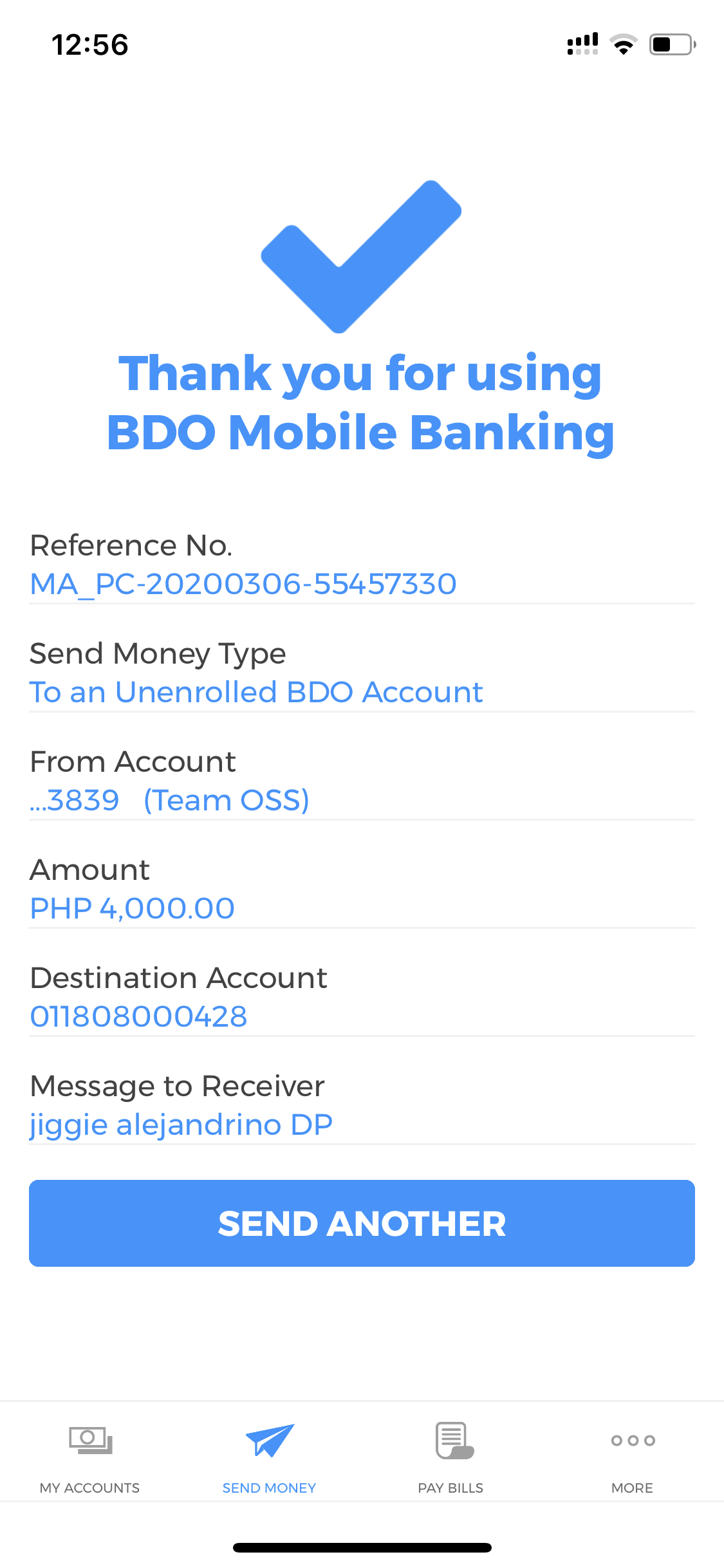Switch to the My Accounts tab
724x1568 pixels.
pos(90,1456)
